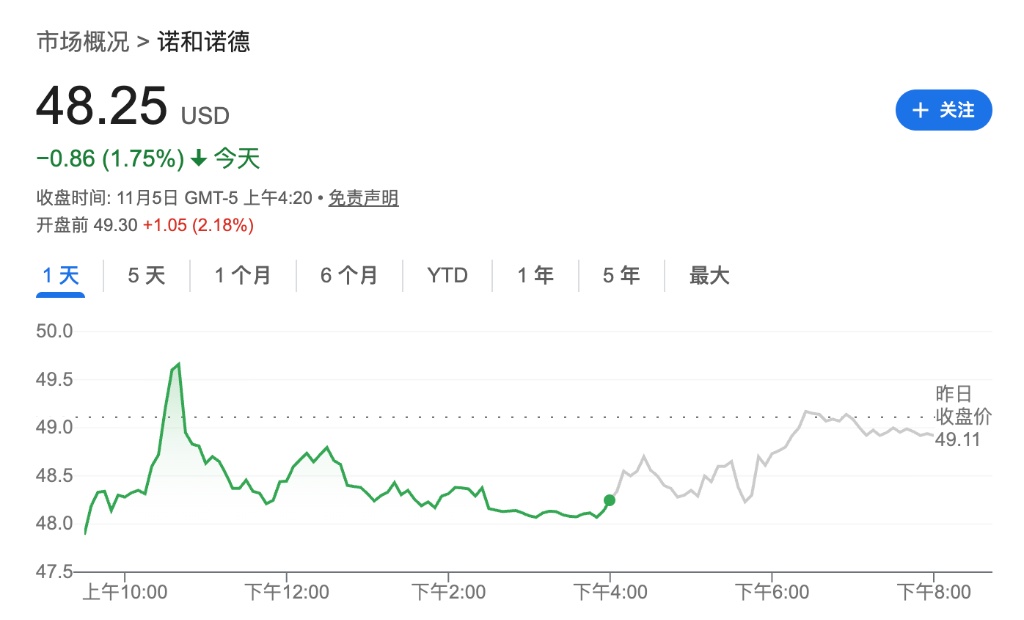Image resolution: width=1024 pixels, height=620 pixels.
Task: Switch to the 5 天 range
Action: click(x=146, y=276)
